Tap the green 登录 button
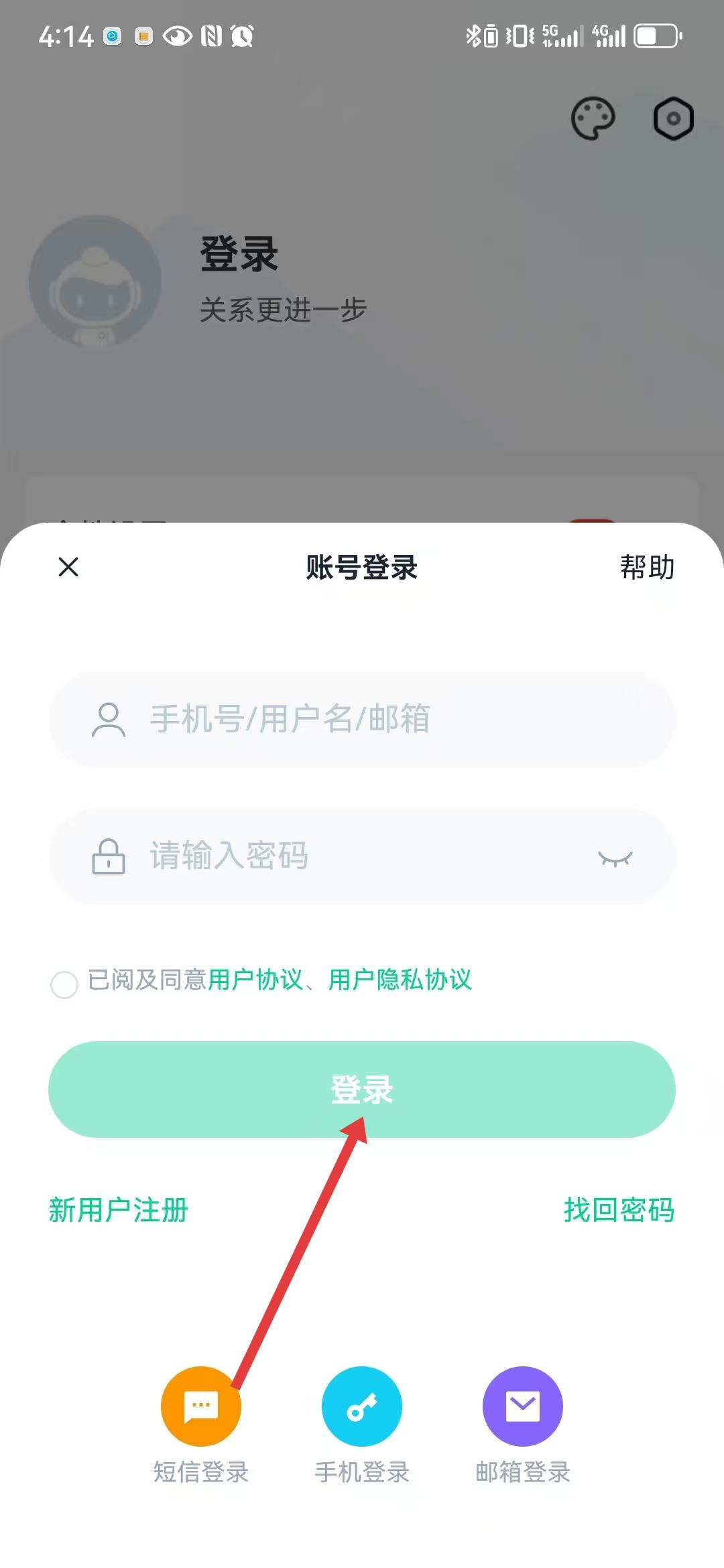Screen dimensions: 724x1568 (x=362, y=1090)
